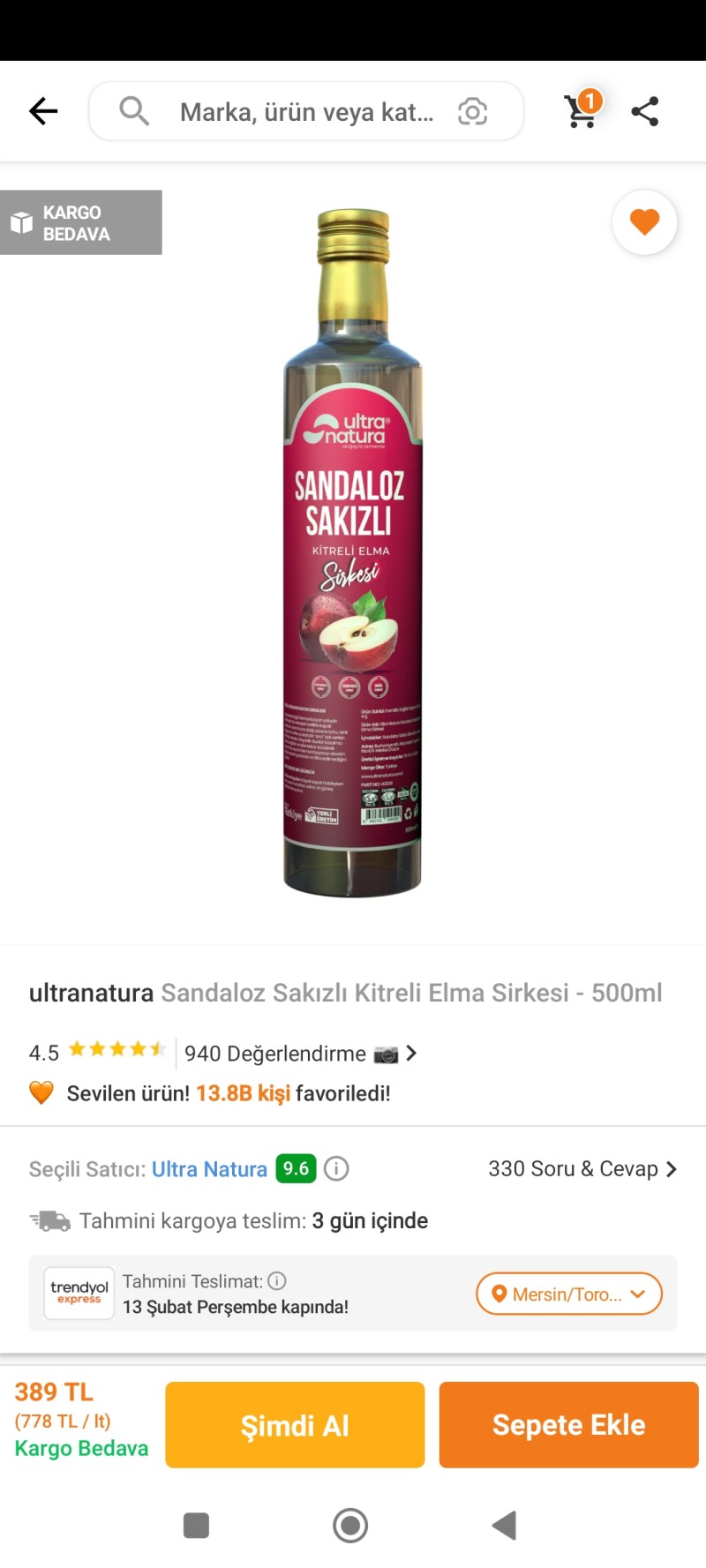This screenshot has height=1568, width=706.
Task: Share this product
Action: tap(645, 111)
